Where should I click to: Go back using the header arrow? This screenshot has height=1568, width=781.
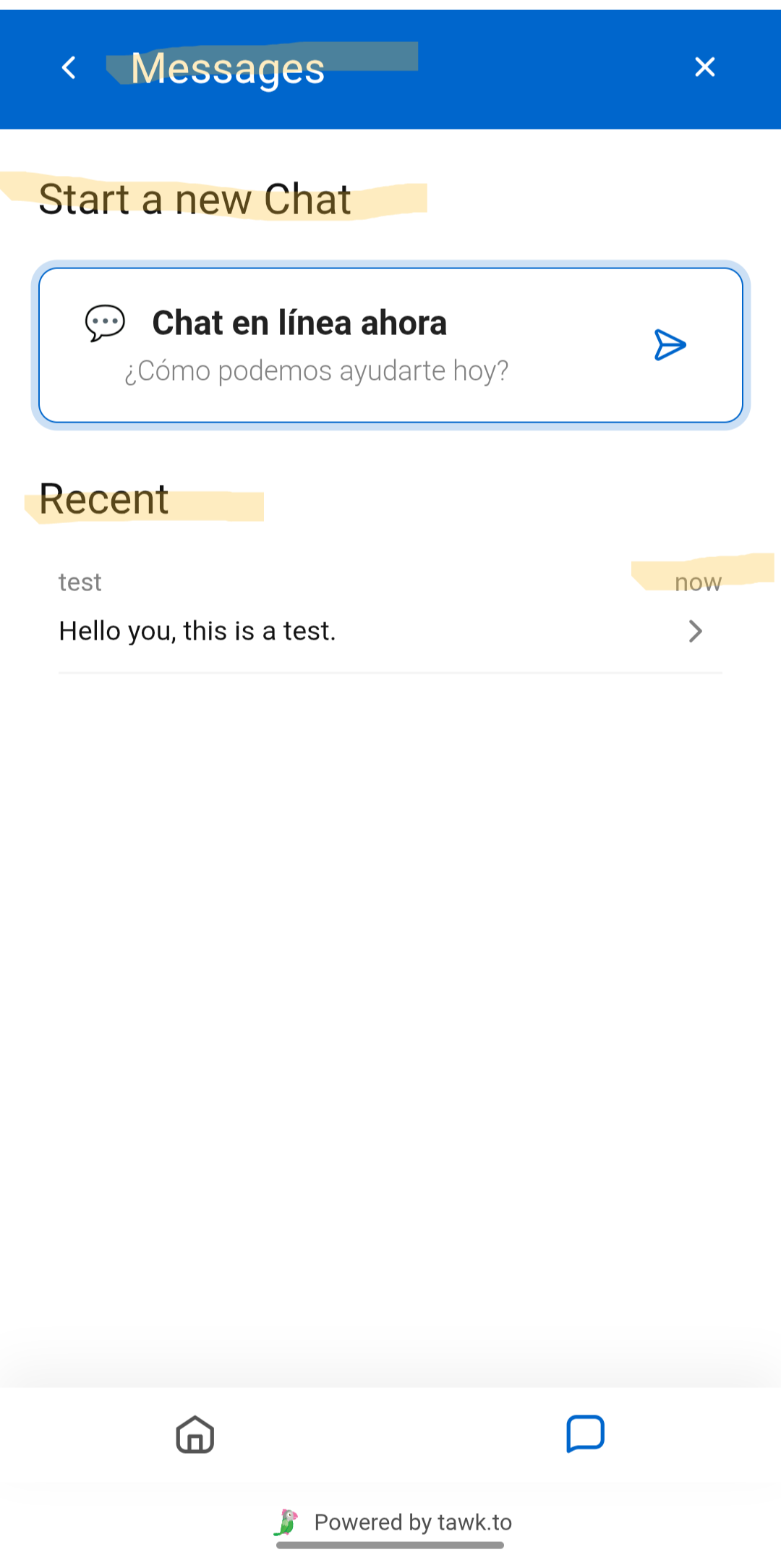tap(69, 68)
